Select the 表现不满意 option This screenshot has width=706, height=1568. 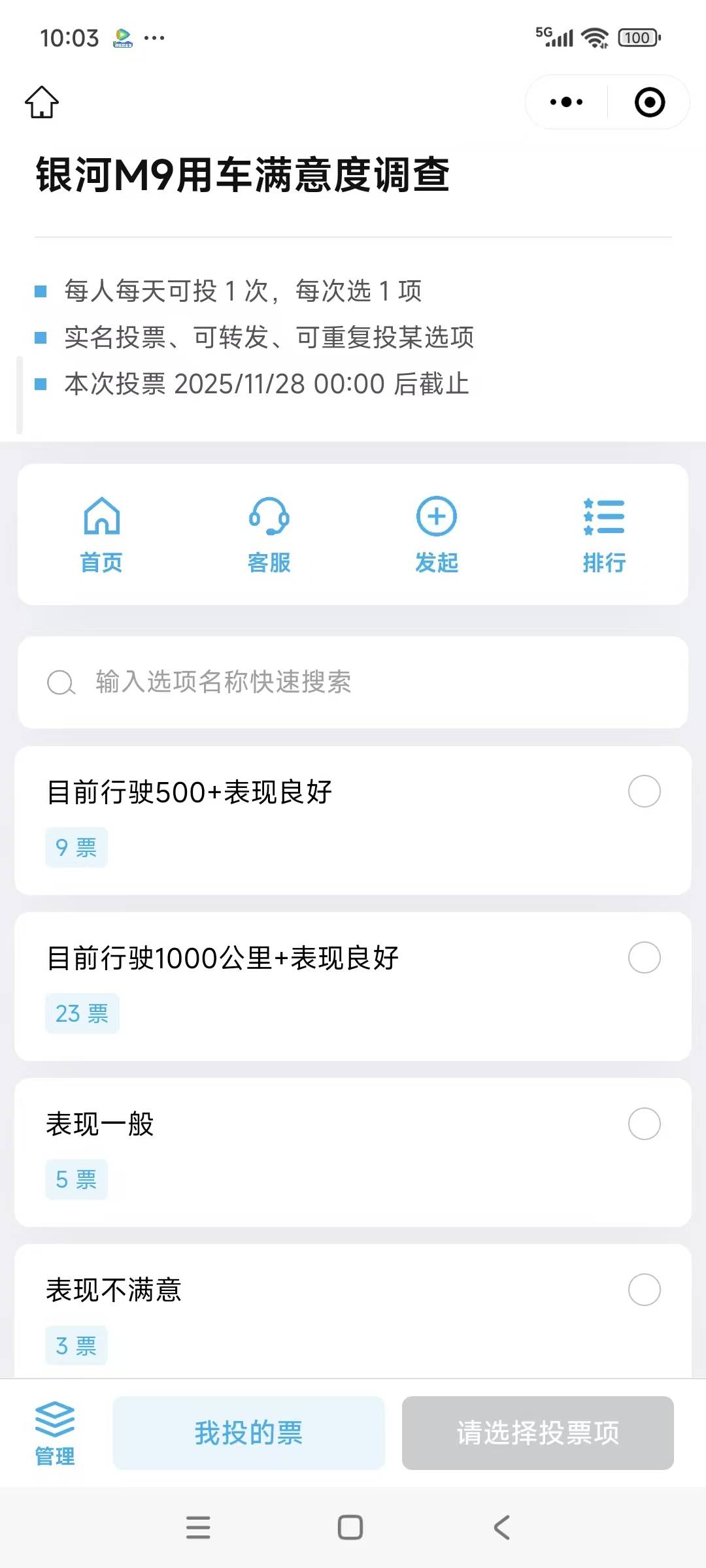click(x=644, y=1290)
